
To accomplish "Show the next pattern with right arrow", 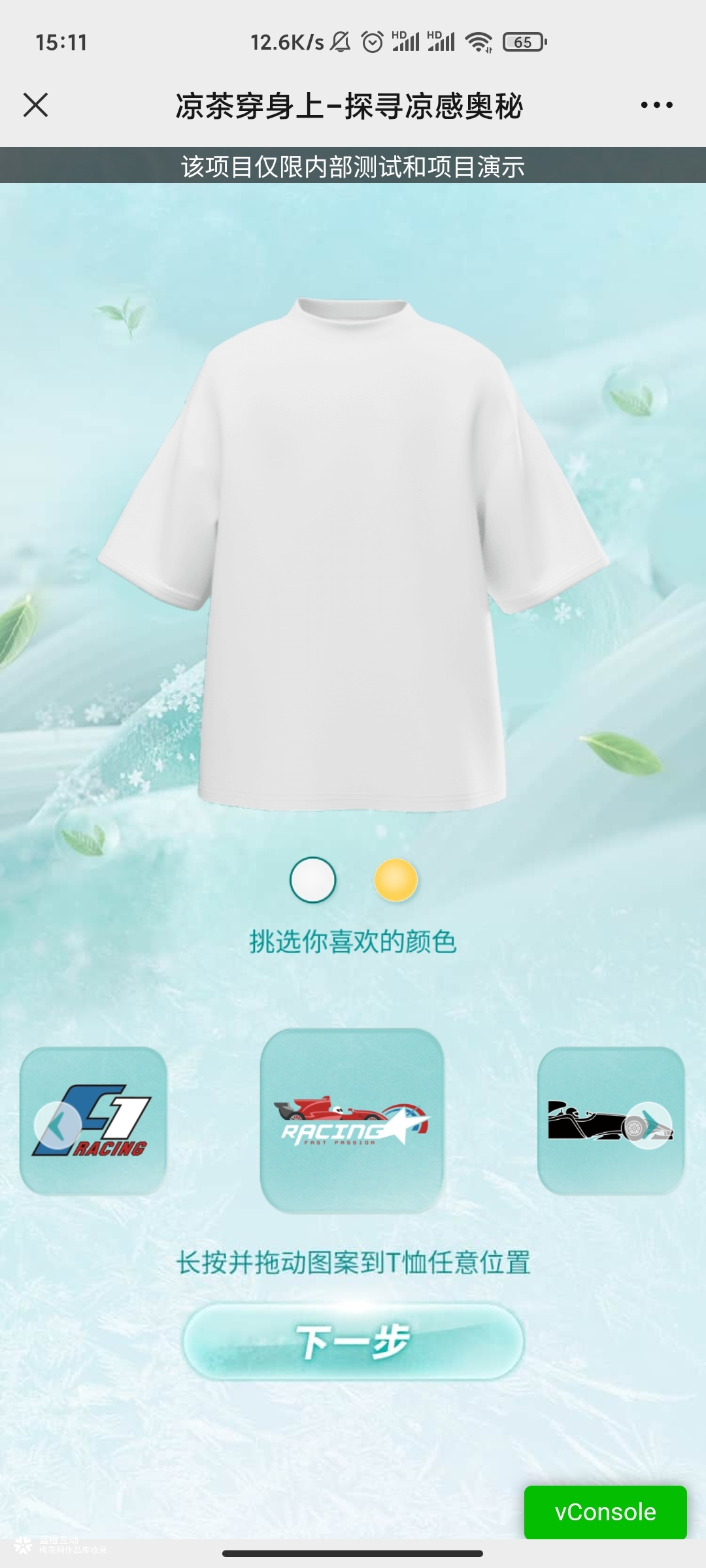I will (x=648, y=1125).
